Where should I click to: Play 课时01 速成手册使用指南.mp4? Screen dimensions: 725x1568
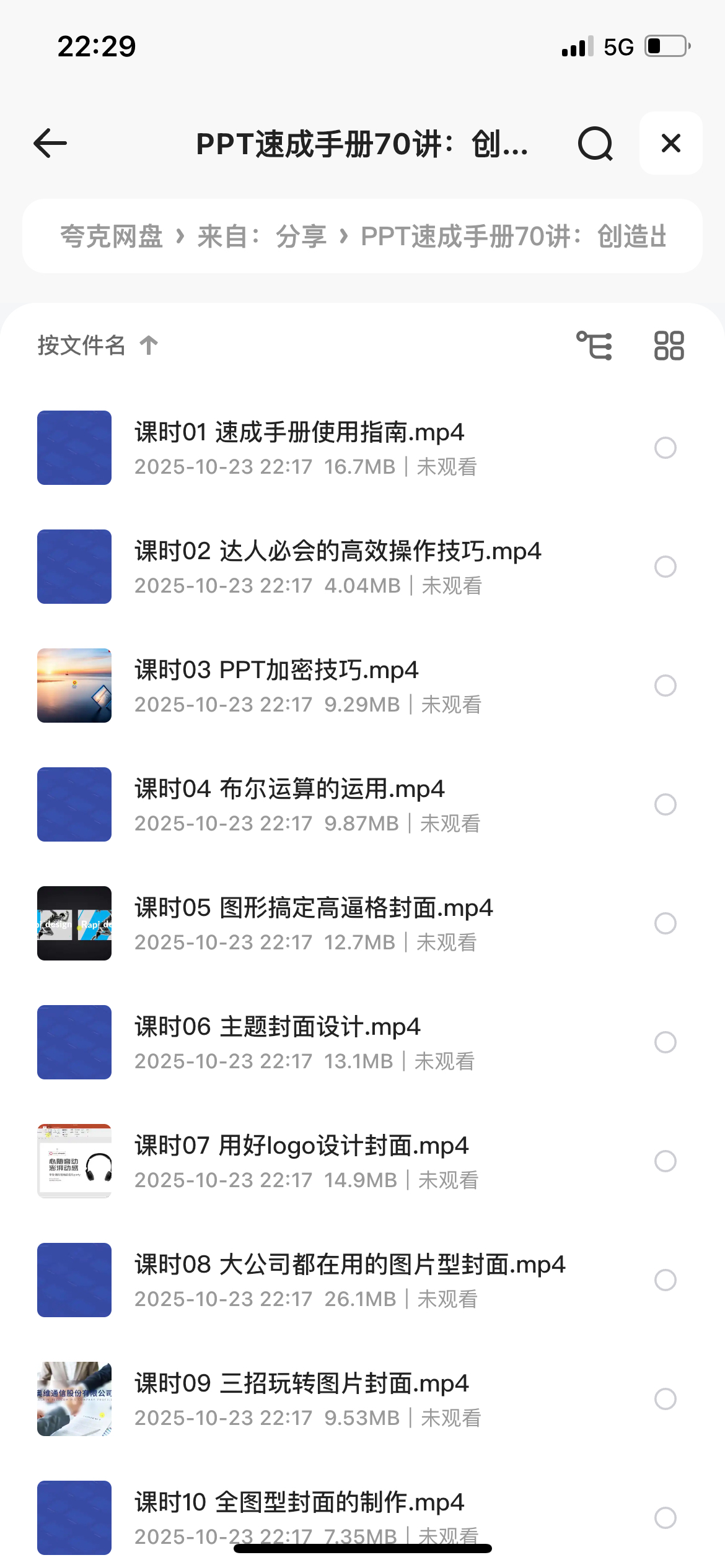(299, 433)
